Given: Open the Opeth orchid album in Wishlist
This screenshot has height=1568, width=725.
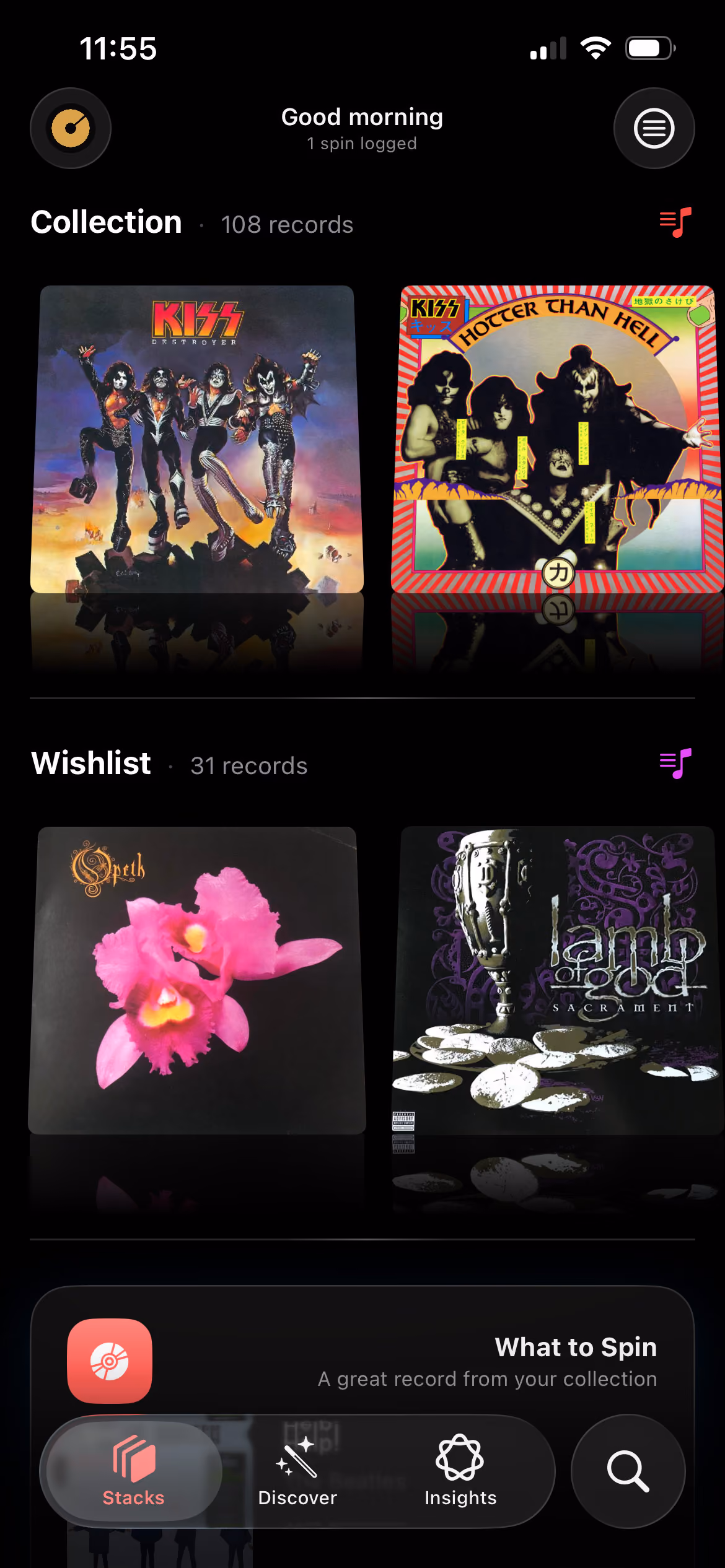Looking at the screenshot, I should pos(197,980).
